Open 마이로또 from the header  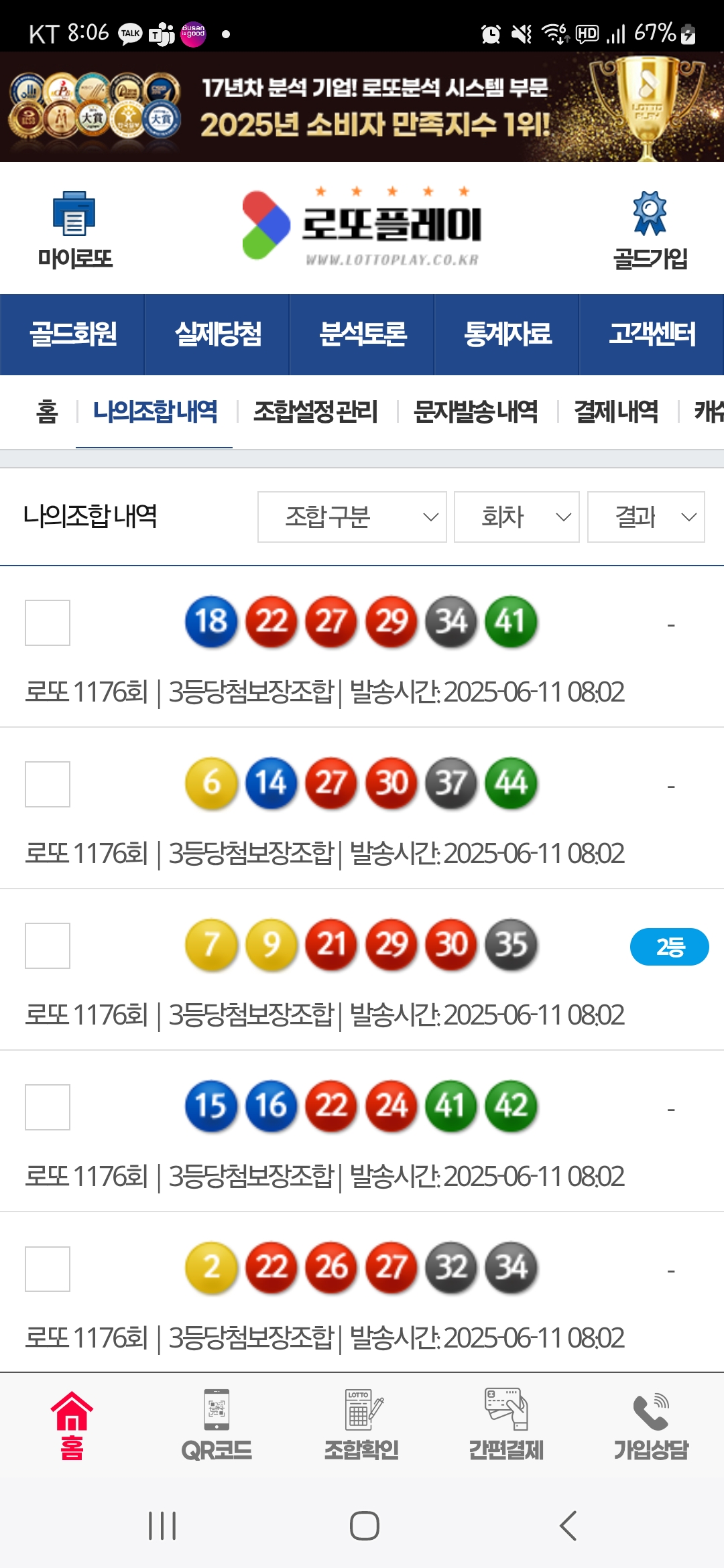click(74, 229)
